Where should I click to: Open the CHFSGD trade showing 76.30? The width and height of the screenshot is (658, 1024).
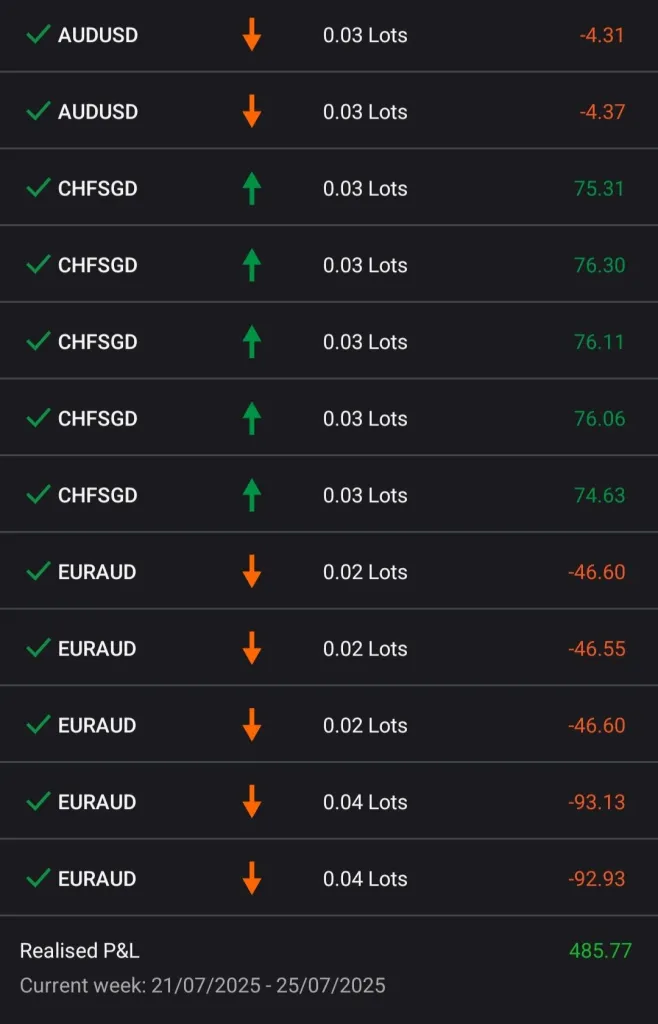328,265
